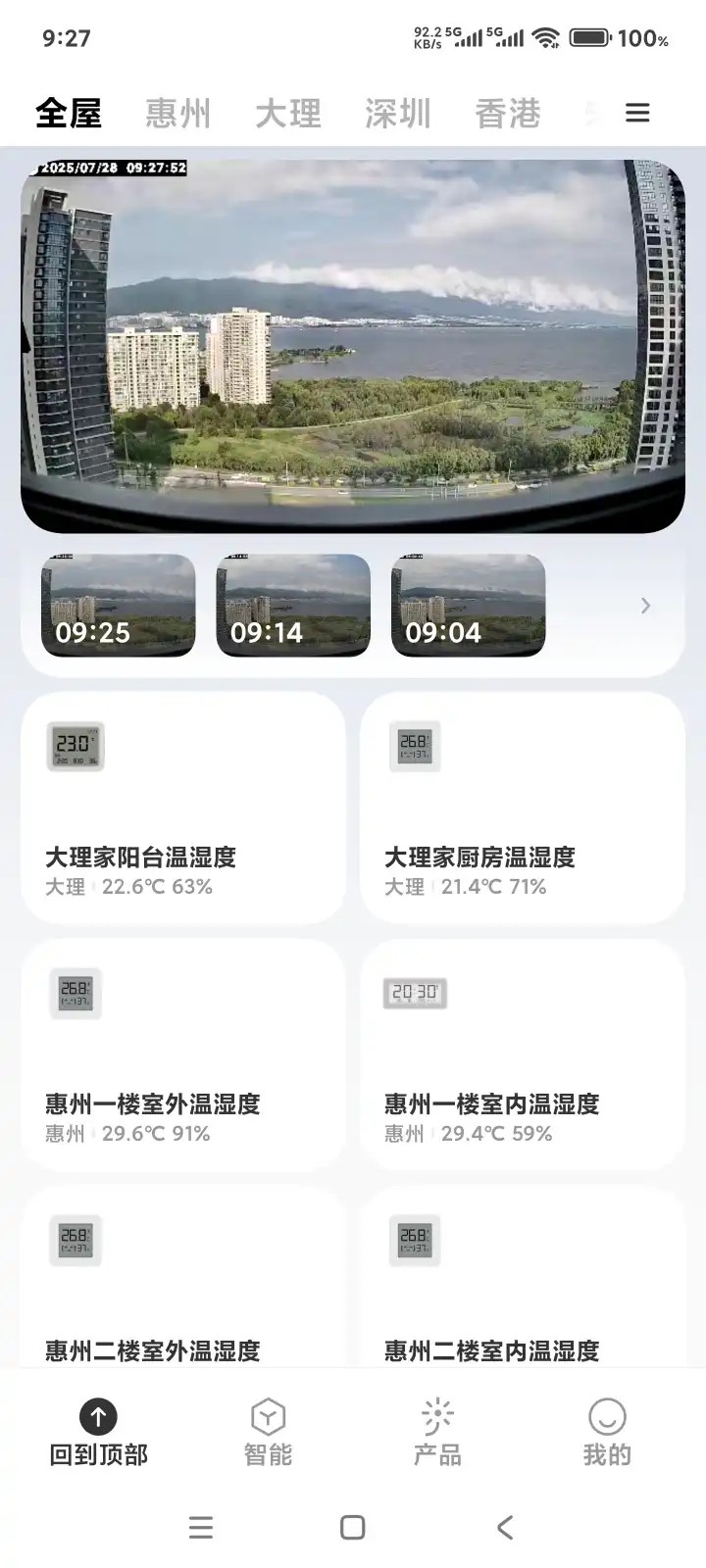Play the 09:04 camera recording

tap(468, 606)
